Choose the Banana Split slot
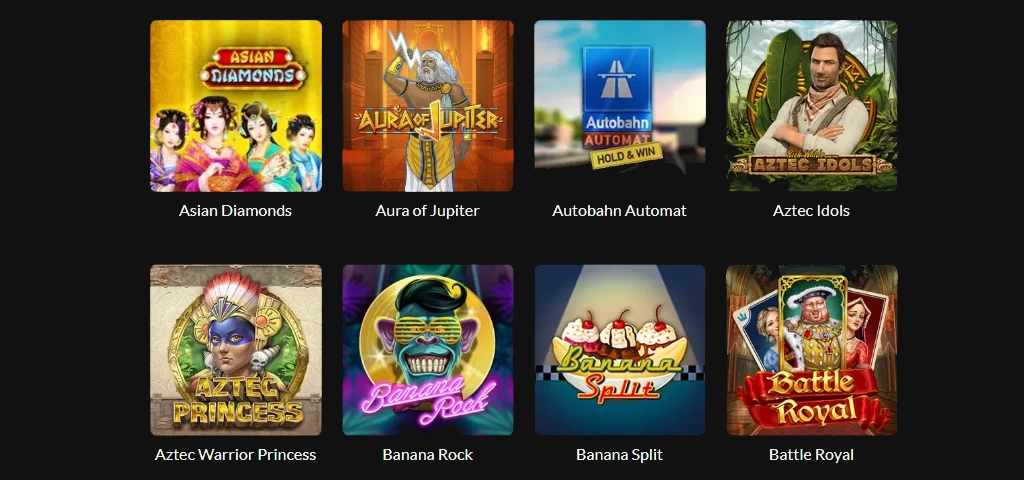The image size is (1024, 480). [x=620, y=350]
